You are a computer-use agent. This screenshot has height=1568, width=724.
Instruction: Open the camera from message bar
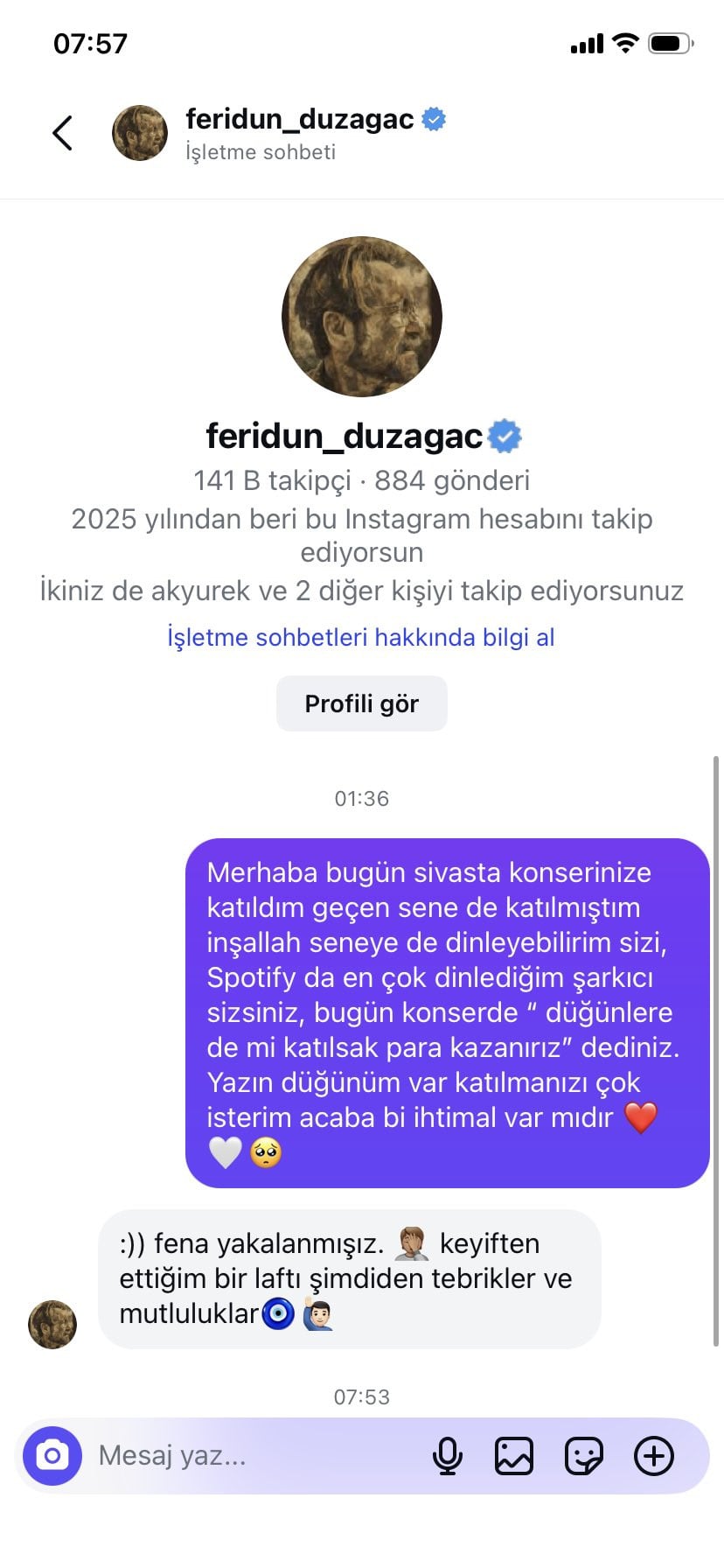52,1455
